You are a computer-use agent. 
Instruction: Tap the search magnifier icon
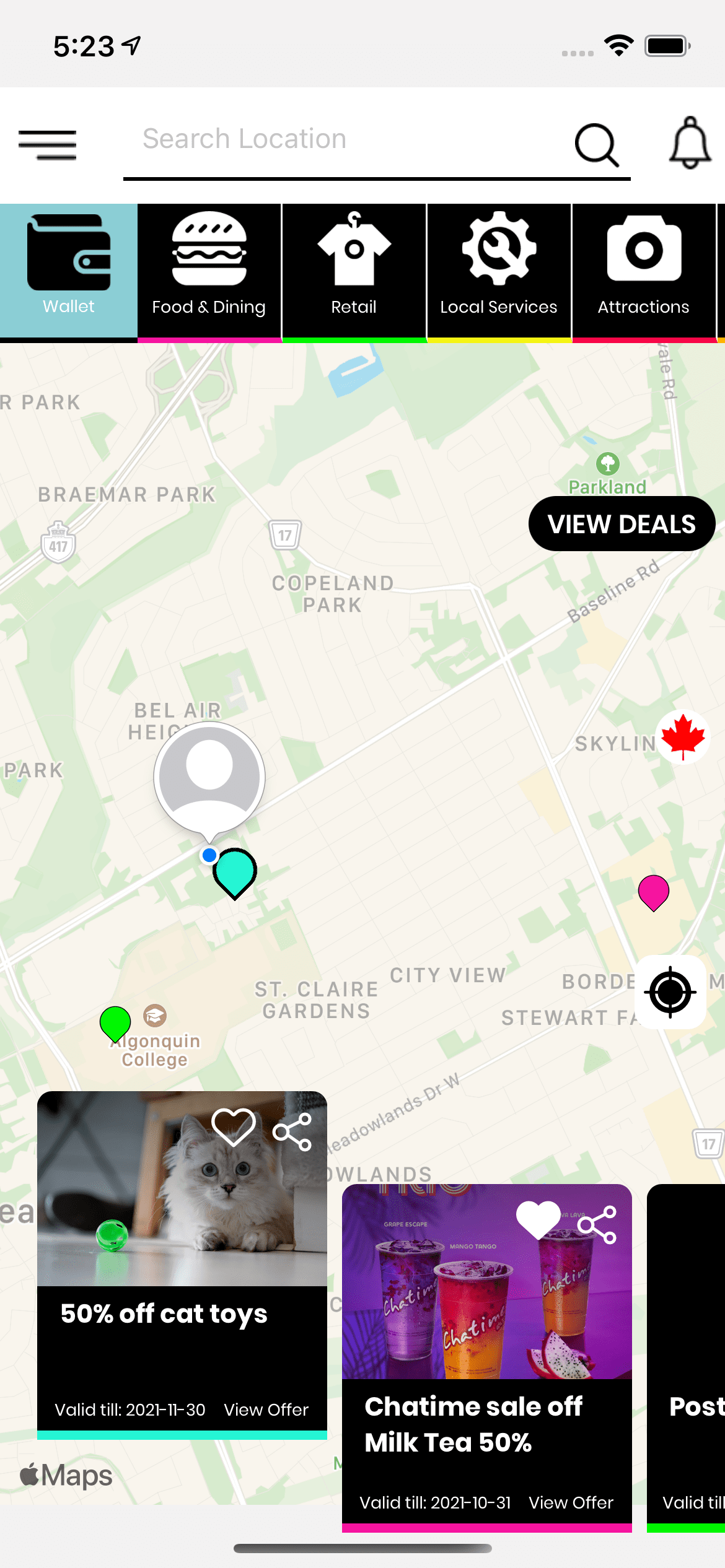click(x=597, y=146)
